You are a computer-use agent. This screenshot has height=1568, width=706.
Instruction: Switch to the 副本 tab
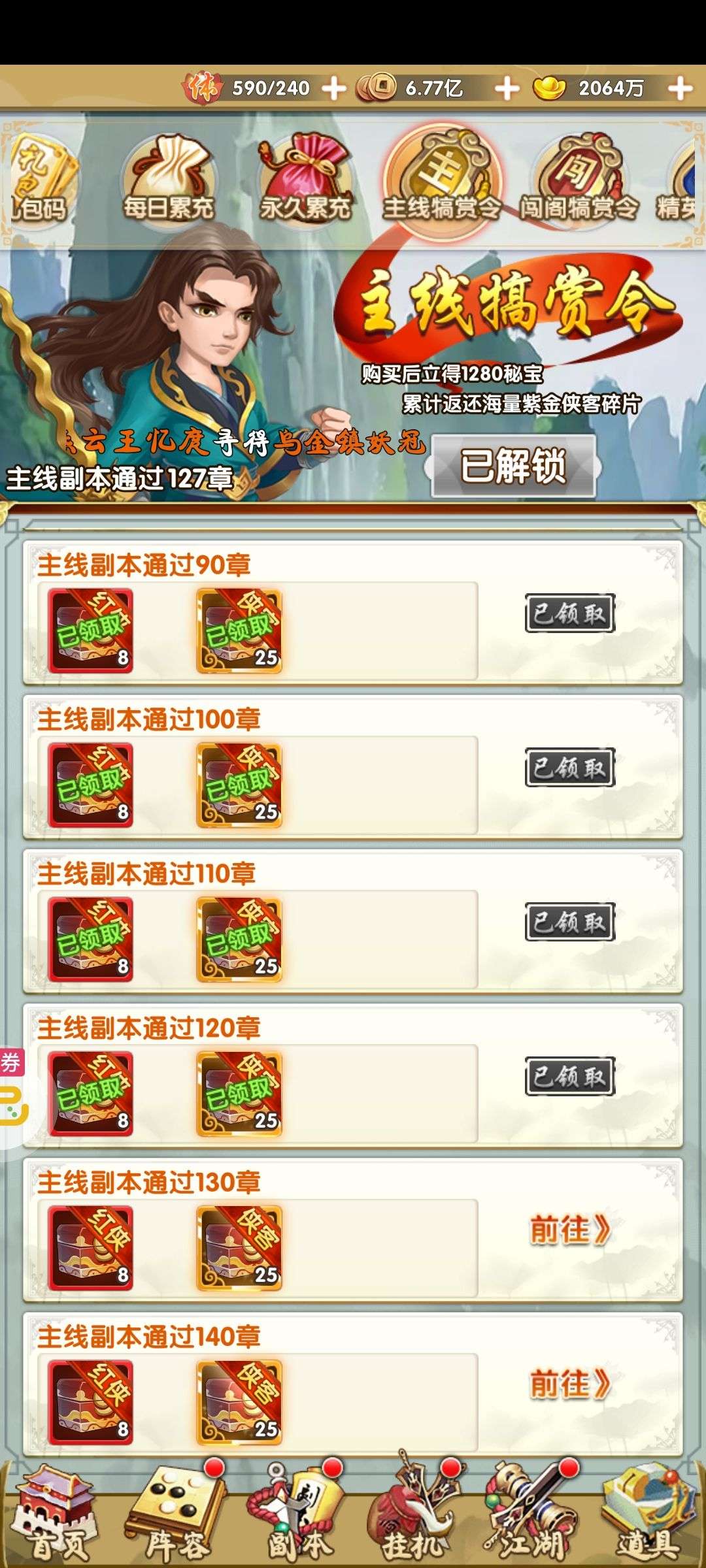point(297,1514)
